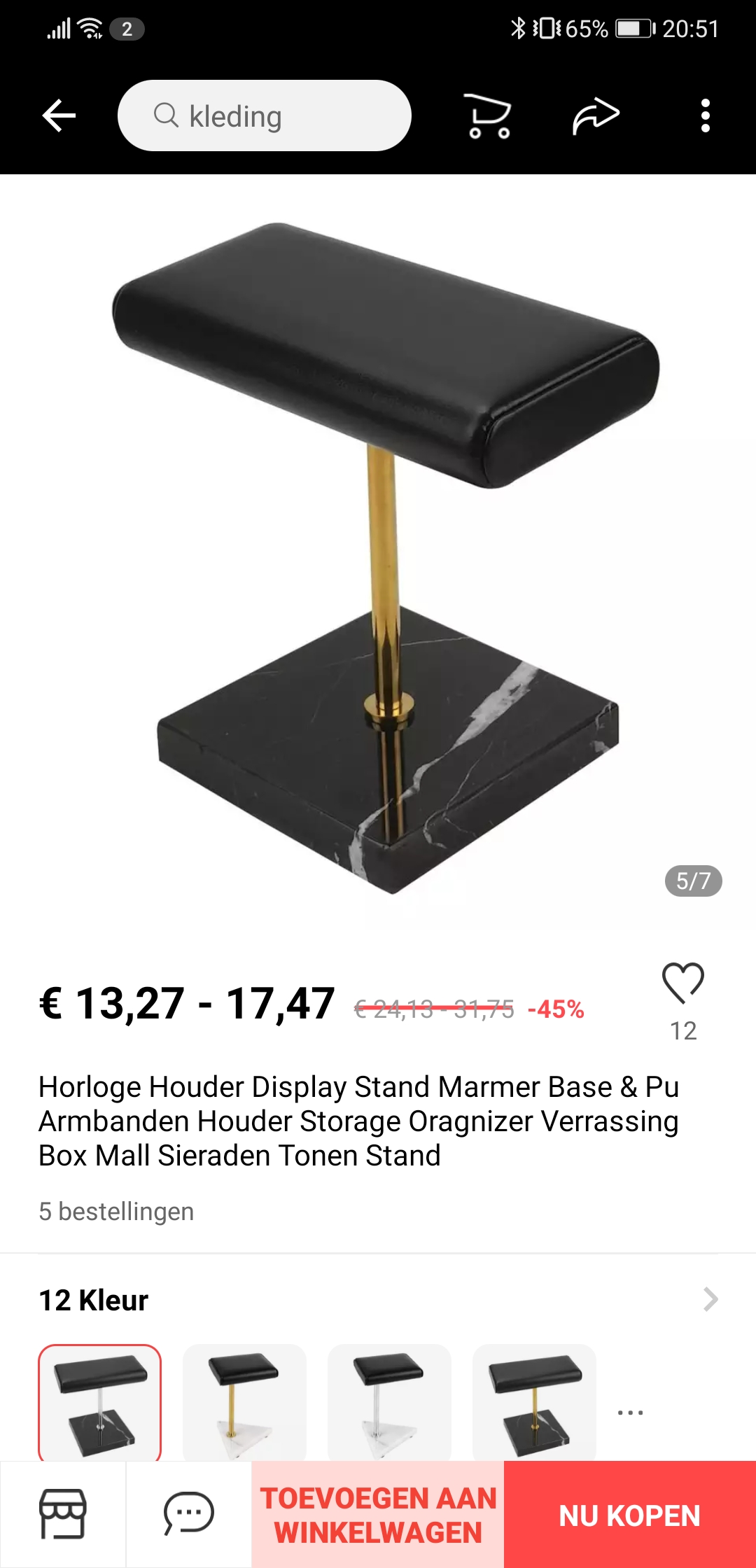Tap Nu kopen to buy now

tap(630, 1515)
